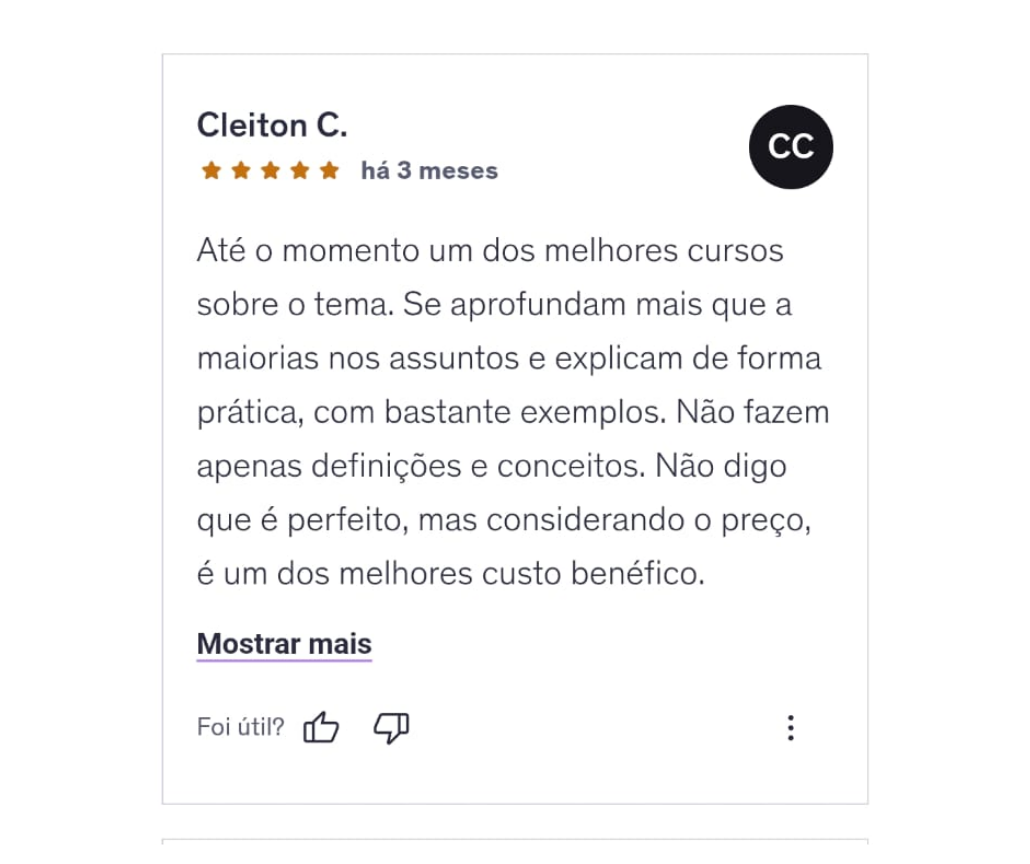This screenshot has height=864, width=1030.
Task: Expand review with Mostrar mais
Action: tap(284, 644)
